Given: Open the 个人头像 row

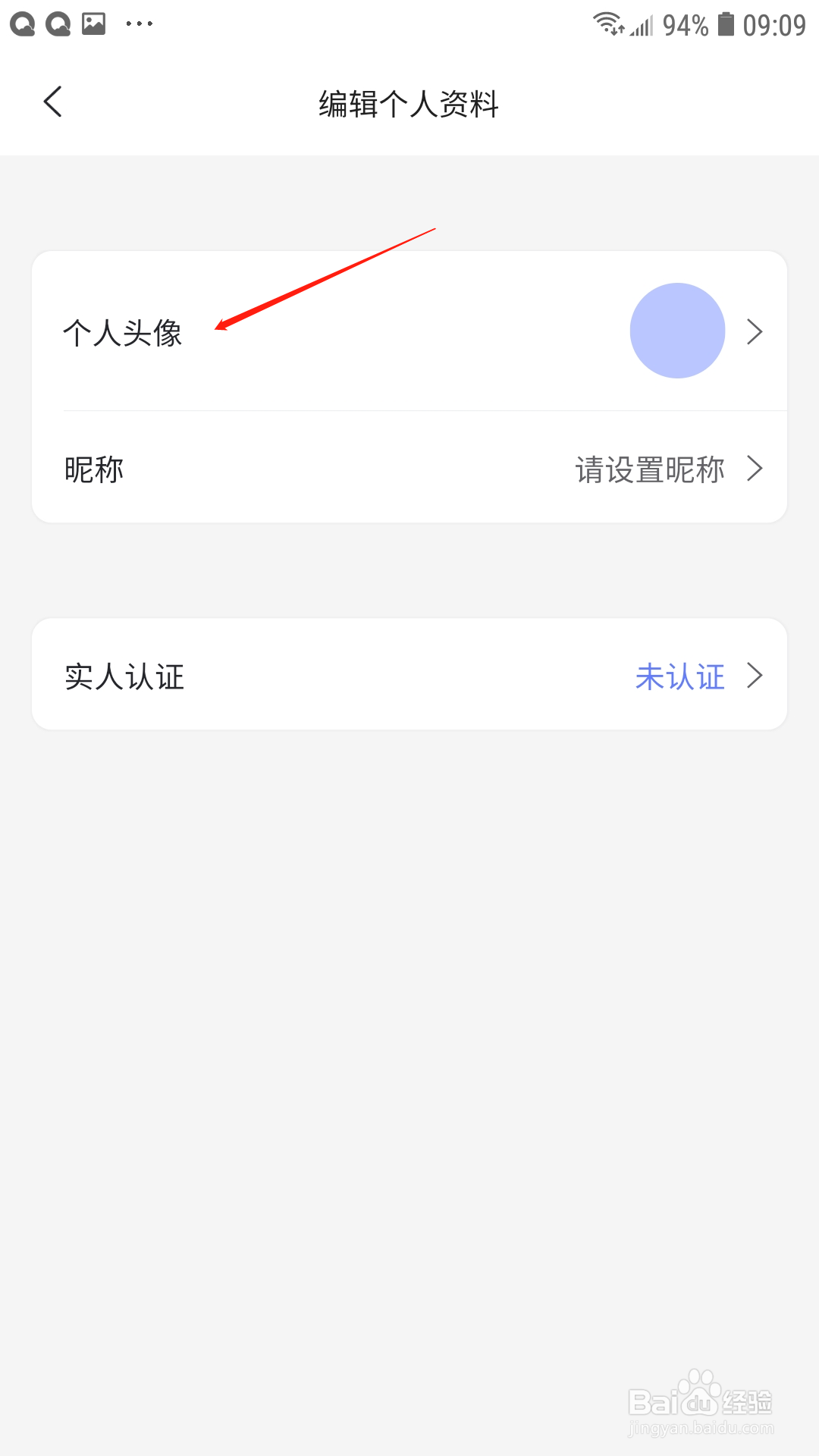Looking at the screenshot, I should [409, 331].
